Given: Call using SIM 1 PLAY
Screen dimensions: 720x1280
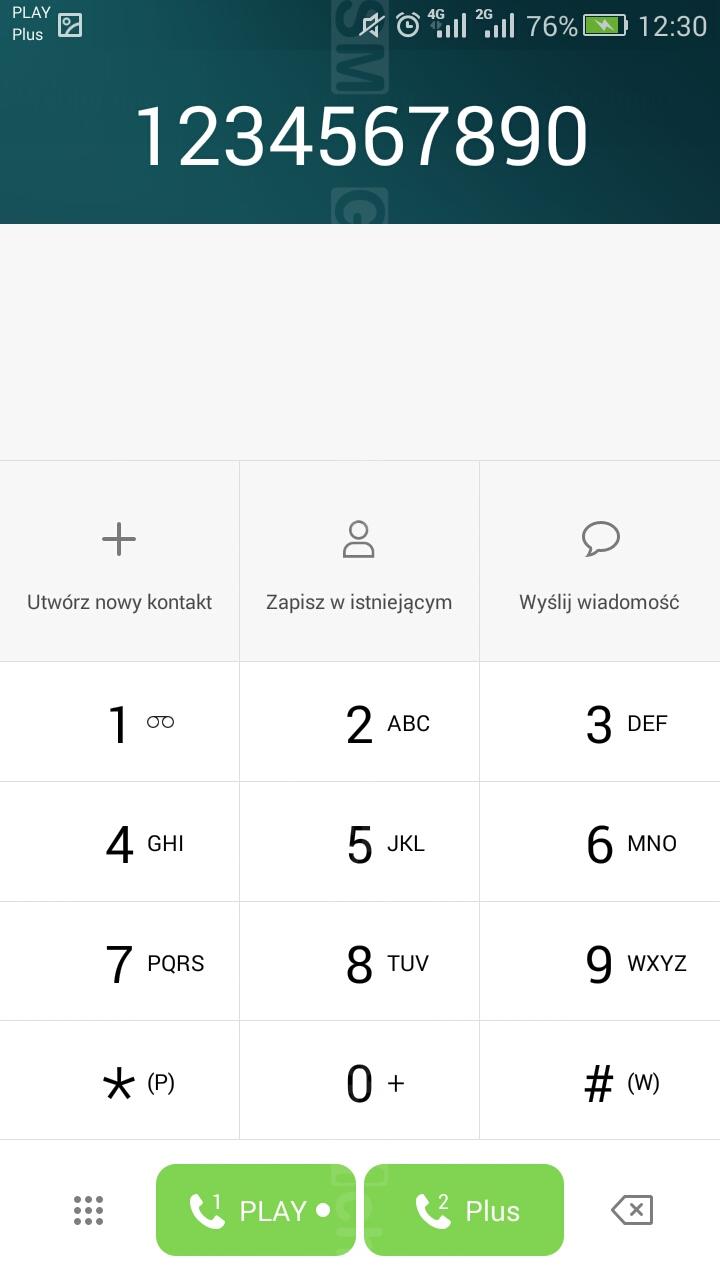Looking at the screenshot, I should click(x=256, y=1210).
